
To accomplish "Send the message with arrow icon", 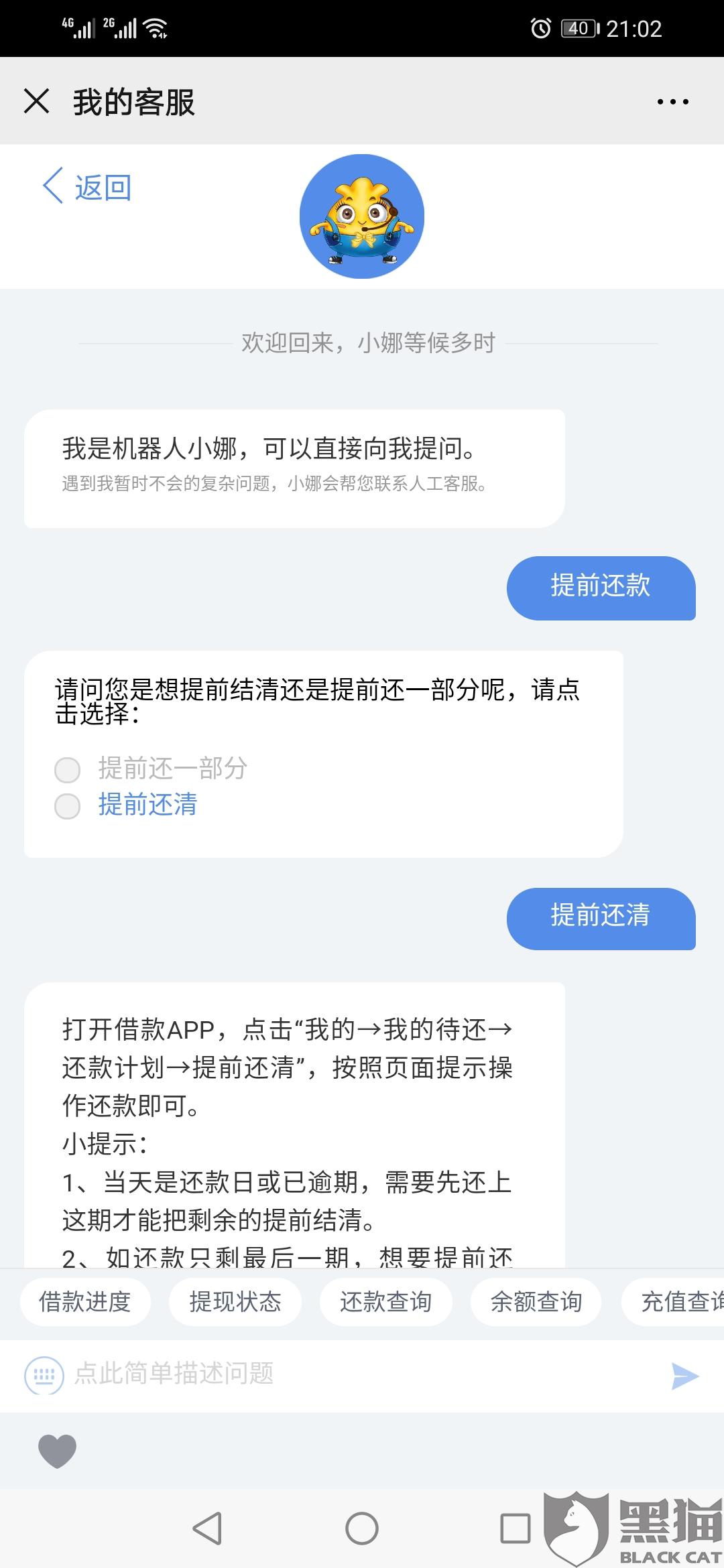I will click(685, 1376).
